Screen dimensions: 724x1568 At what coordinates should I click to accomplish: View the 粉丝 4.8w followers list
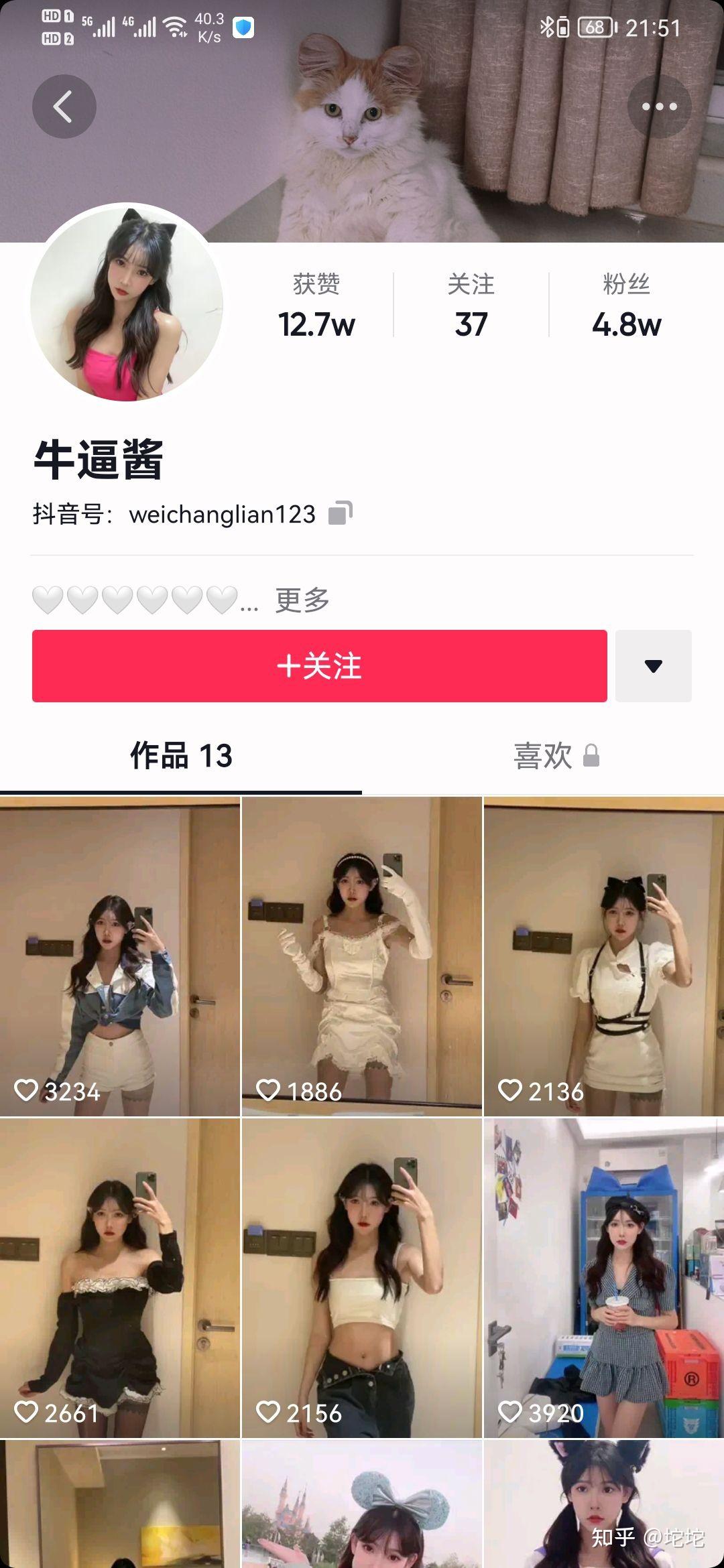[627, 305]
